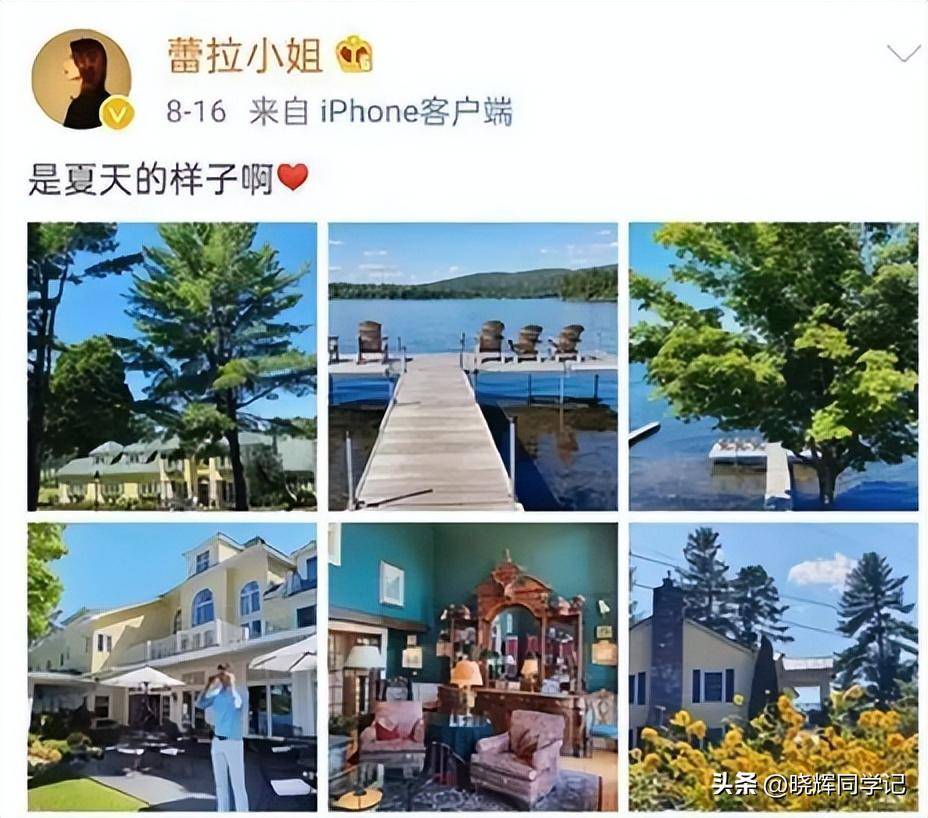Open the photo of tall pine trees
928x818 pixels.
click(172, 366)
